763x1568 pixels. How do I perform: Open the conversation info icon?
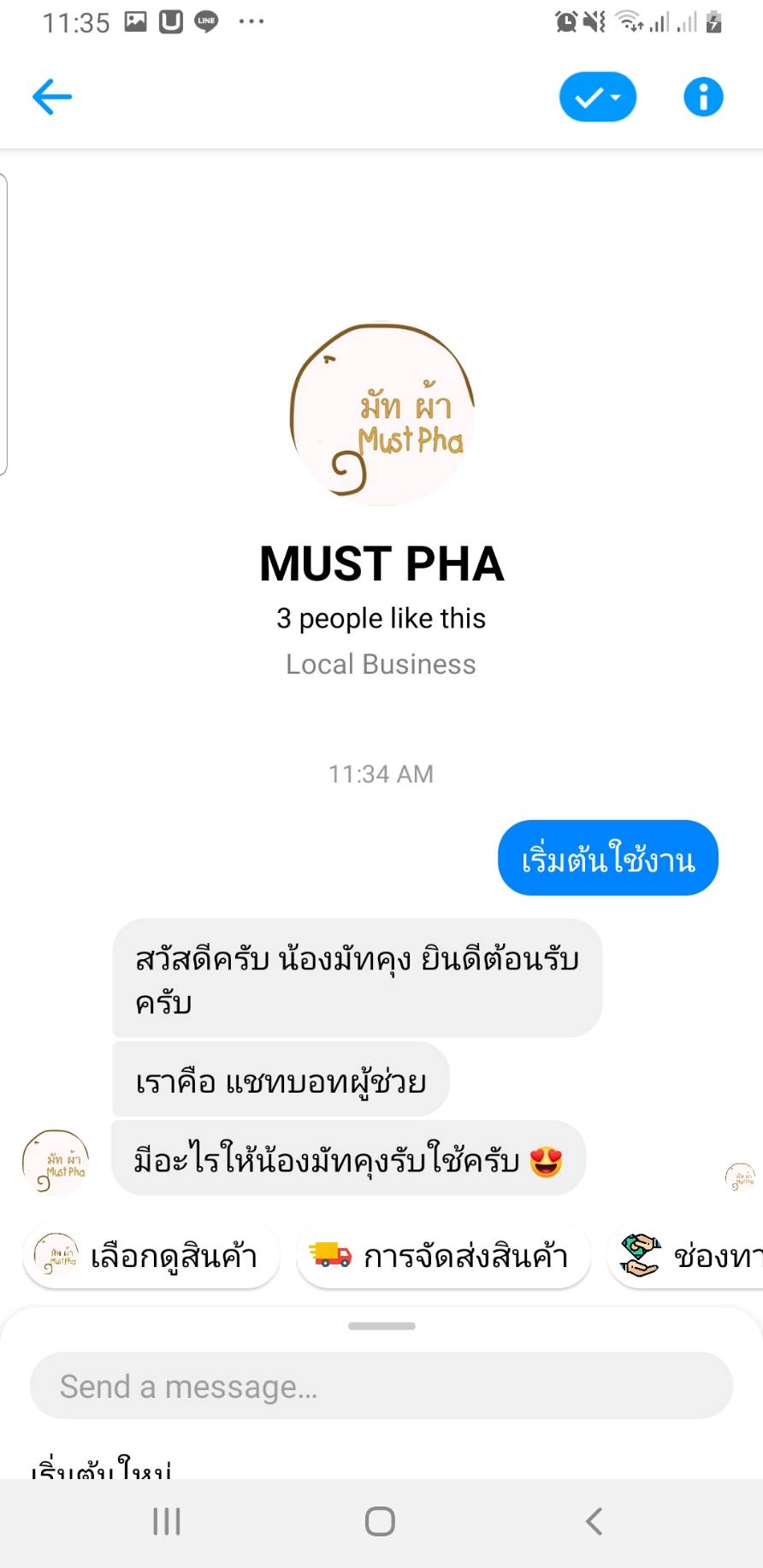[703, 97]
